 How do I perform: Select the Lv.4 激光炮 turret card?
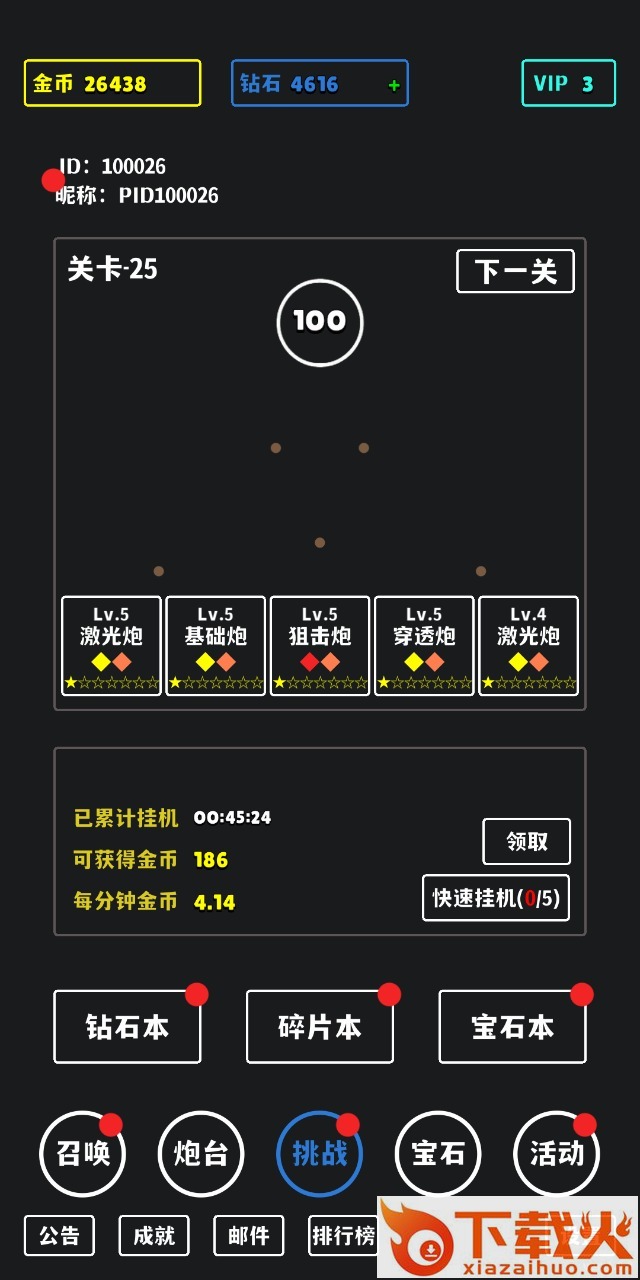528,645
